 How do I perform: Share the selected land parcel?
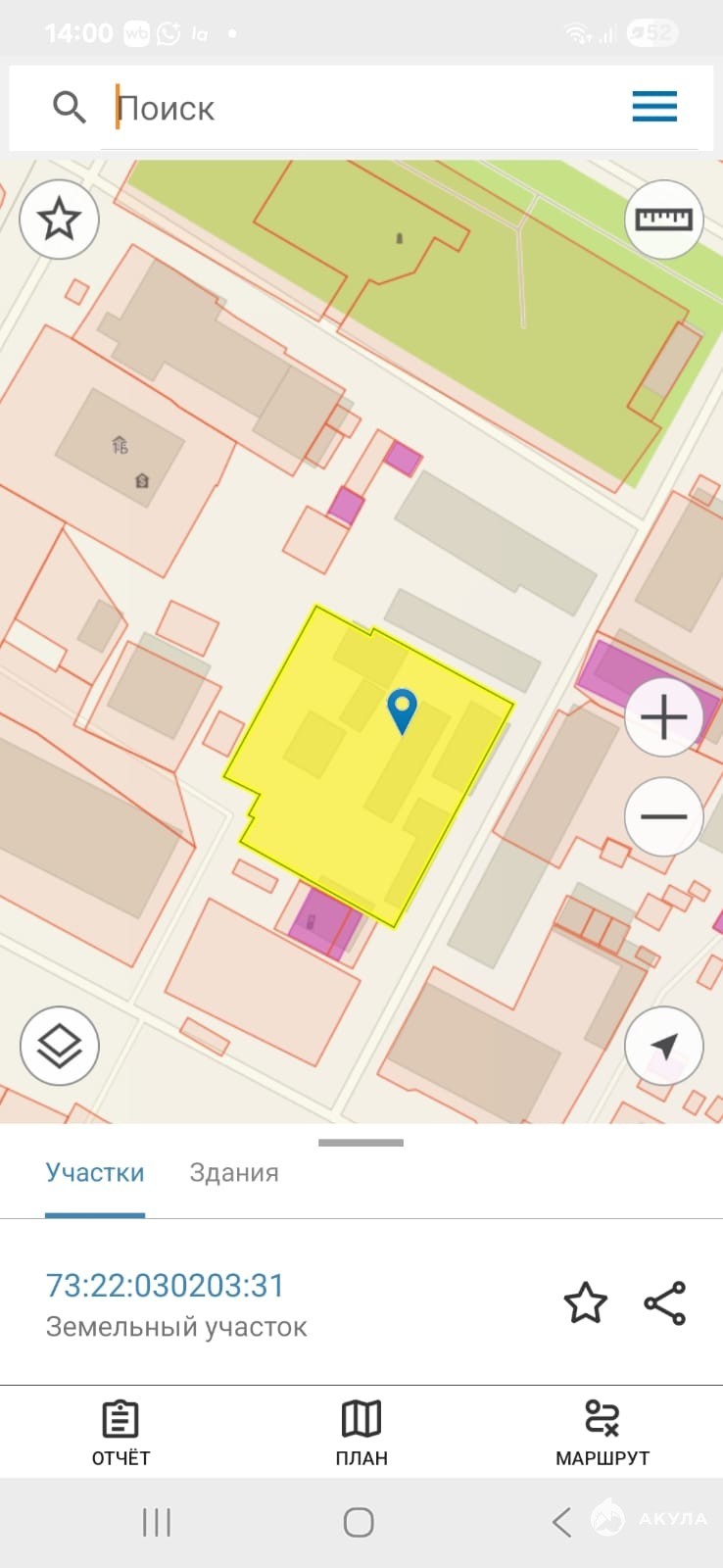coord(665,1303)
